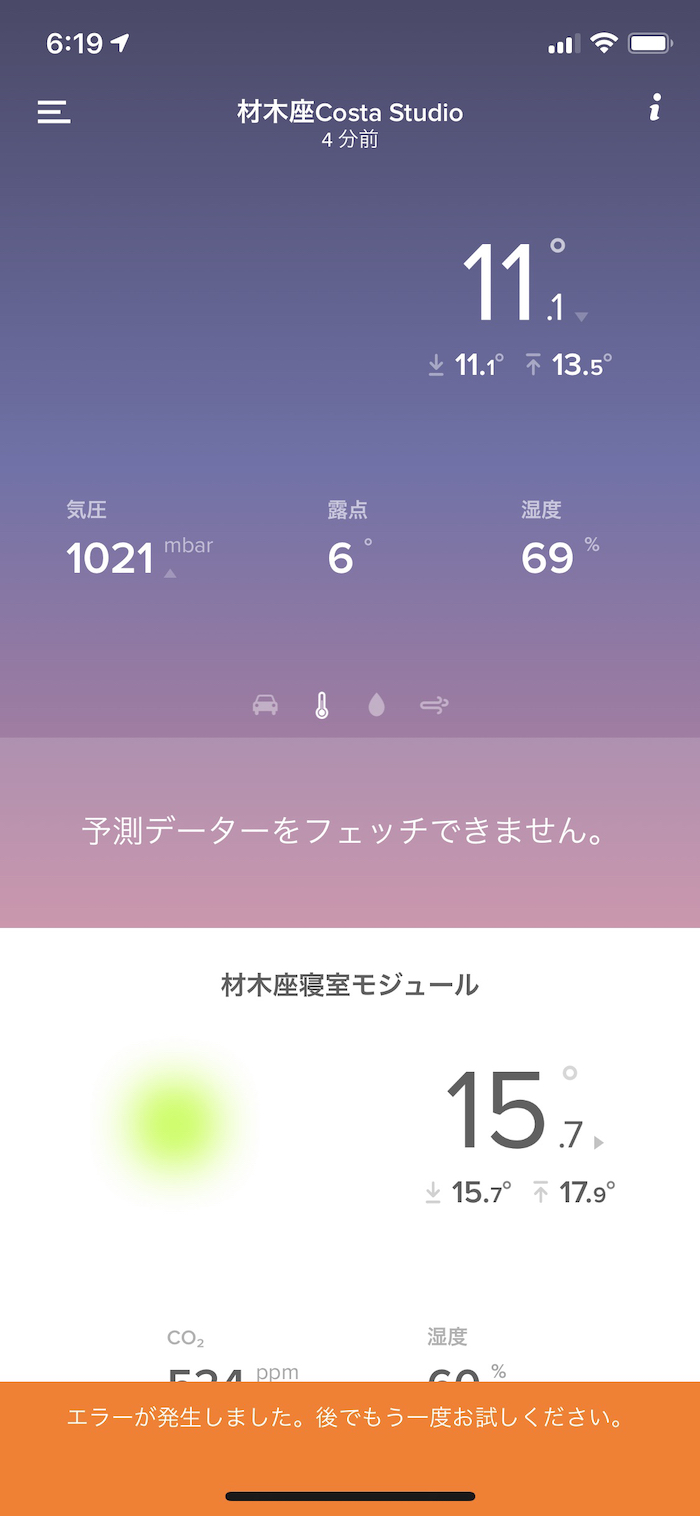700x1516 pixels.
Task: Switch to the car page indicator
Action: [x=265, y=706]
